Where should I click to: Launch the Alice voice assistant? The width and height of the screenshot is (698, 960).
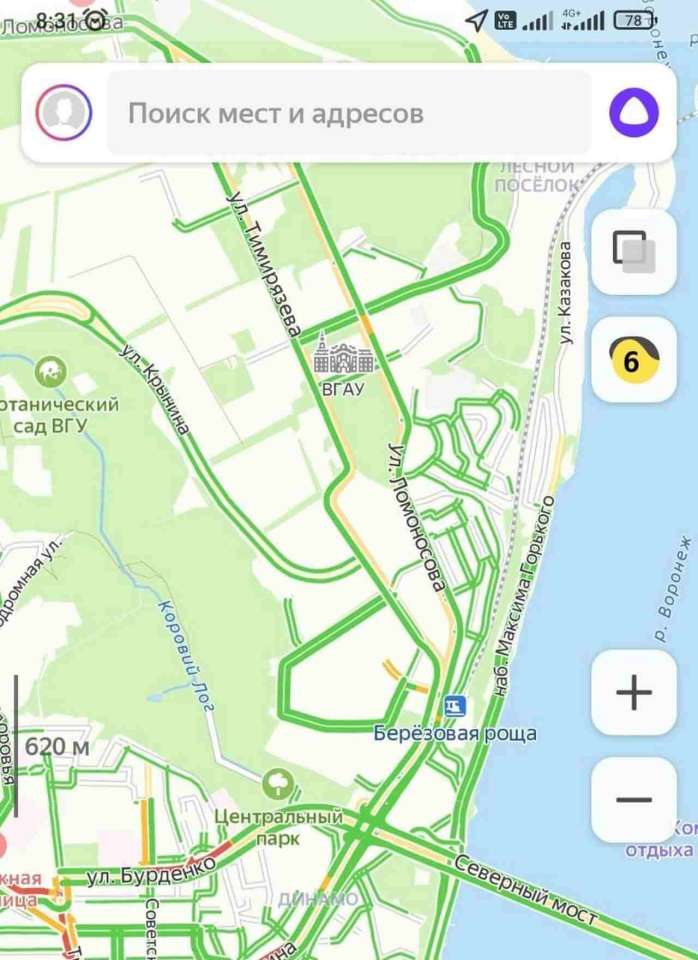tap(634, 112)
